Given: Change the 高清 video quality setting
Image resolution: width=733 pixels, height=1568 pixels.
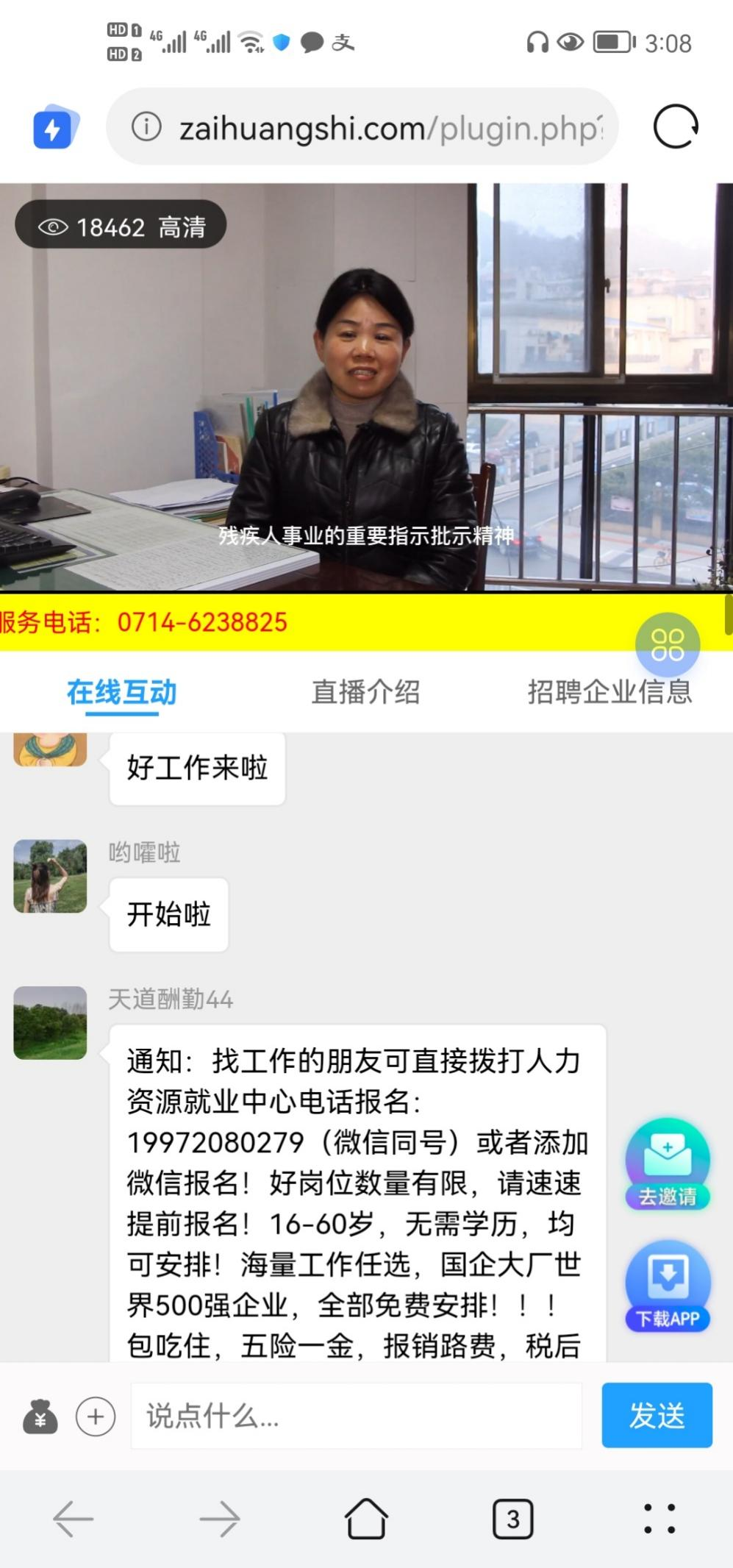Looking at the screenshot, I should pos(182,227).
